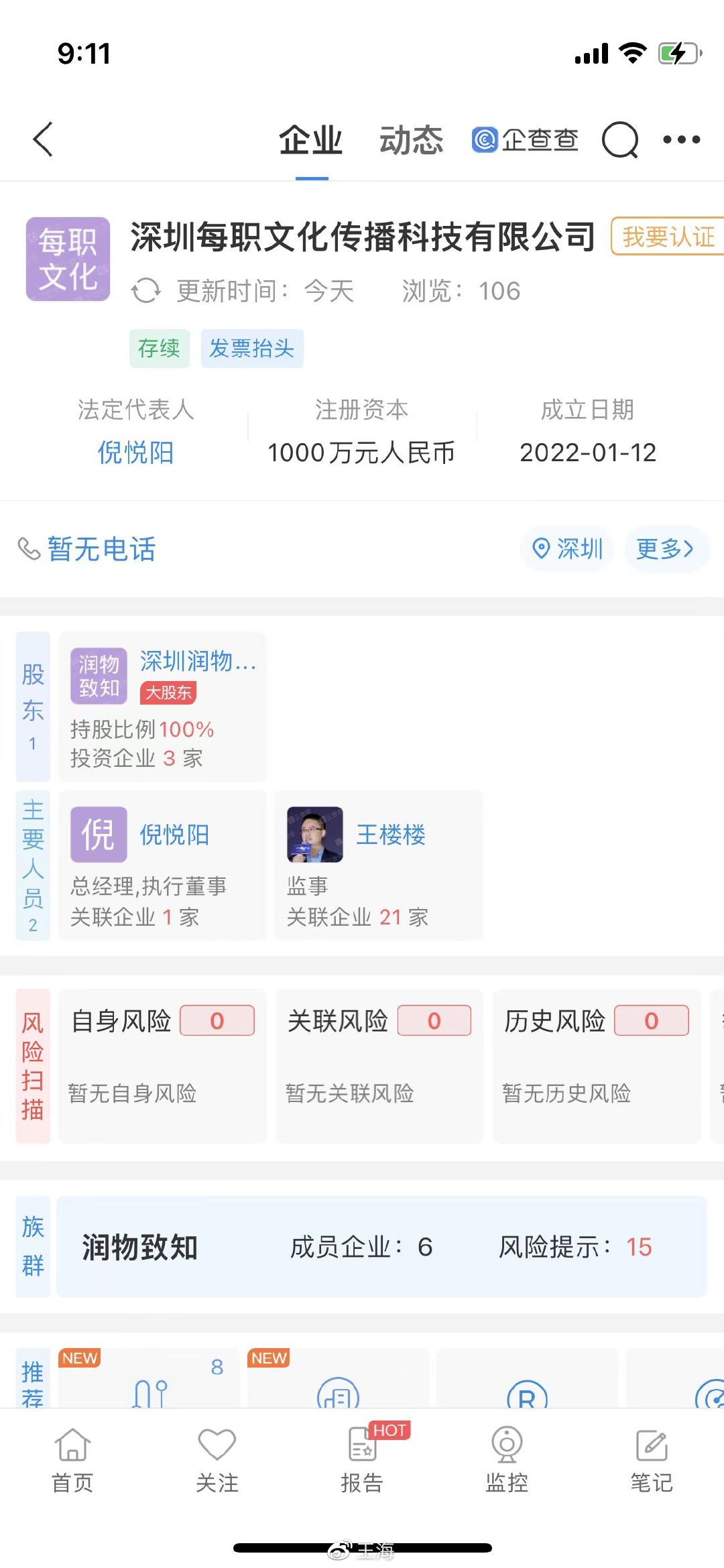Viewport: 724px width, 1568px height.
Task: Open the 润物致知 group card
Action: (381, 1247)
